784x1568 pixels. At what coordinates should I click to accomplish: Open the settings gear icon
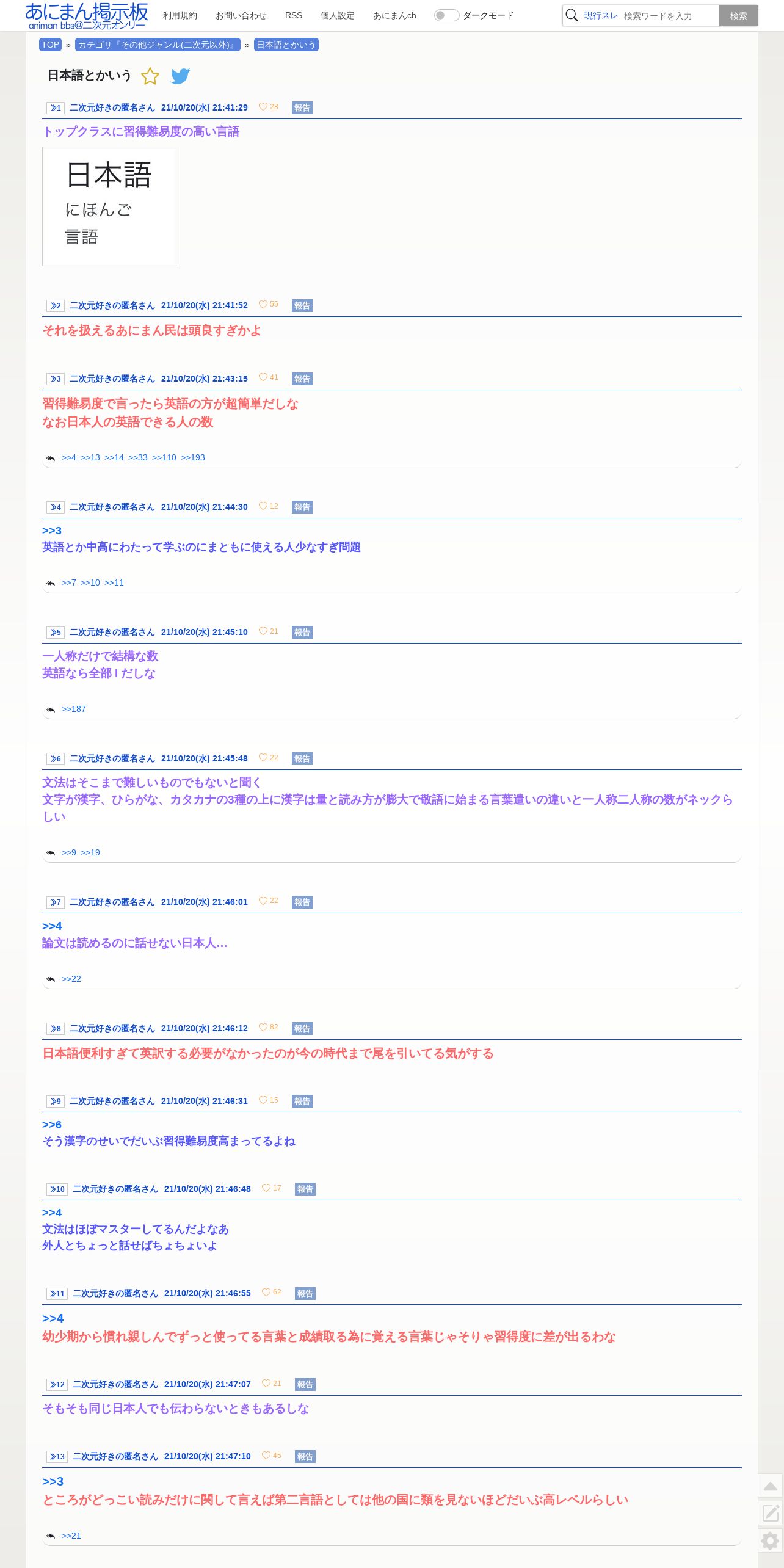click(771, 1541)
